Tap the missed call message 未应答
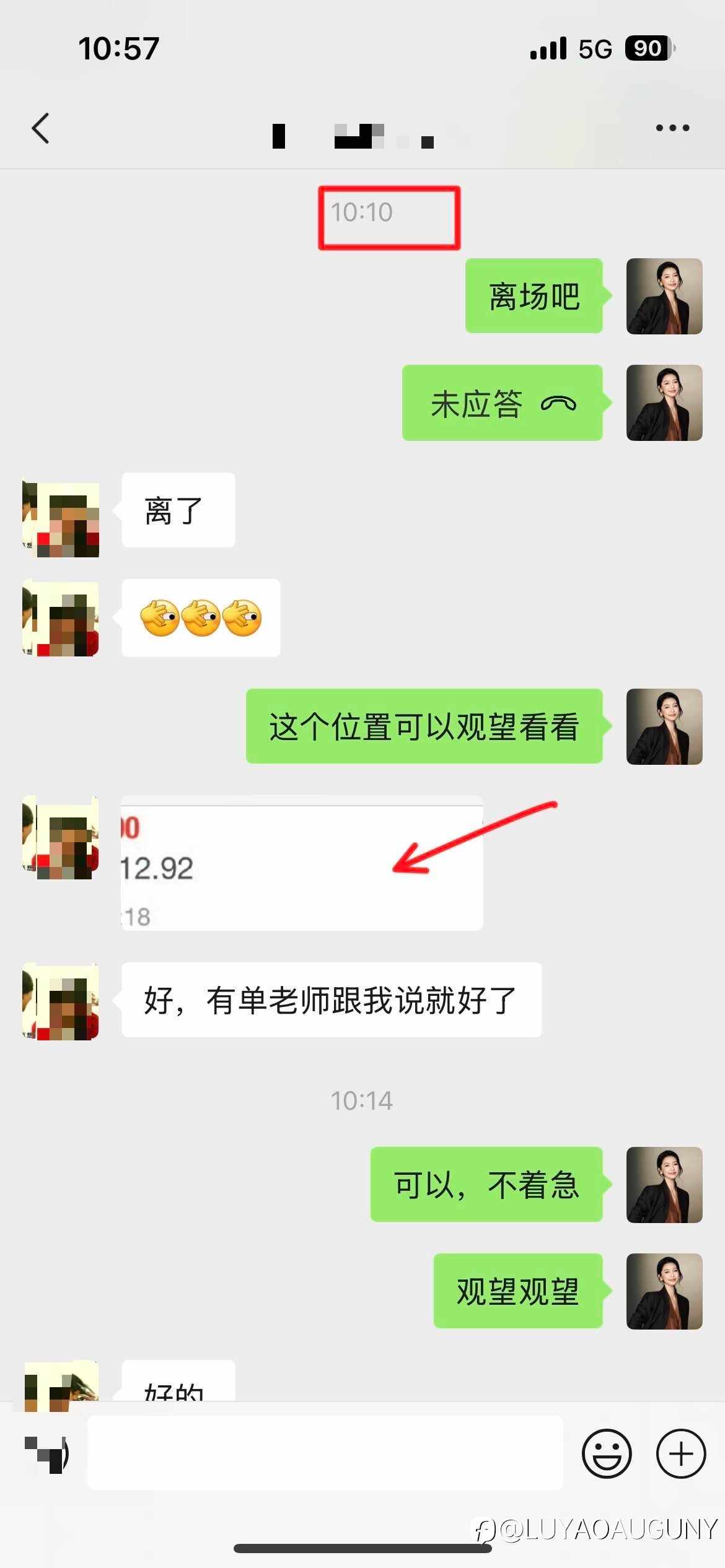This screenshot has width=725, height=1568. (x=502, y=403)
